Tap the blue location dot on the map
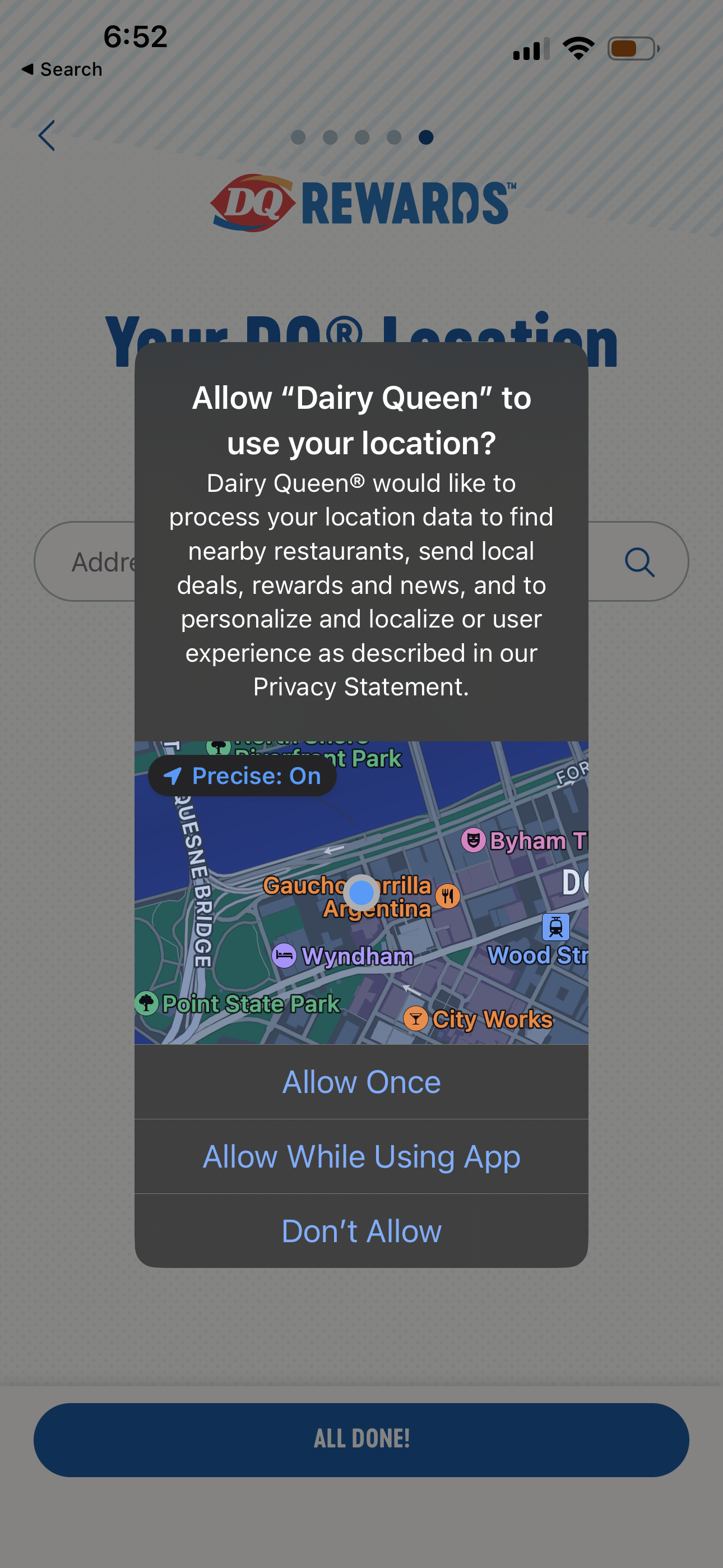The image size is (723, 1568). 362,892
